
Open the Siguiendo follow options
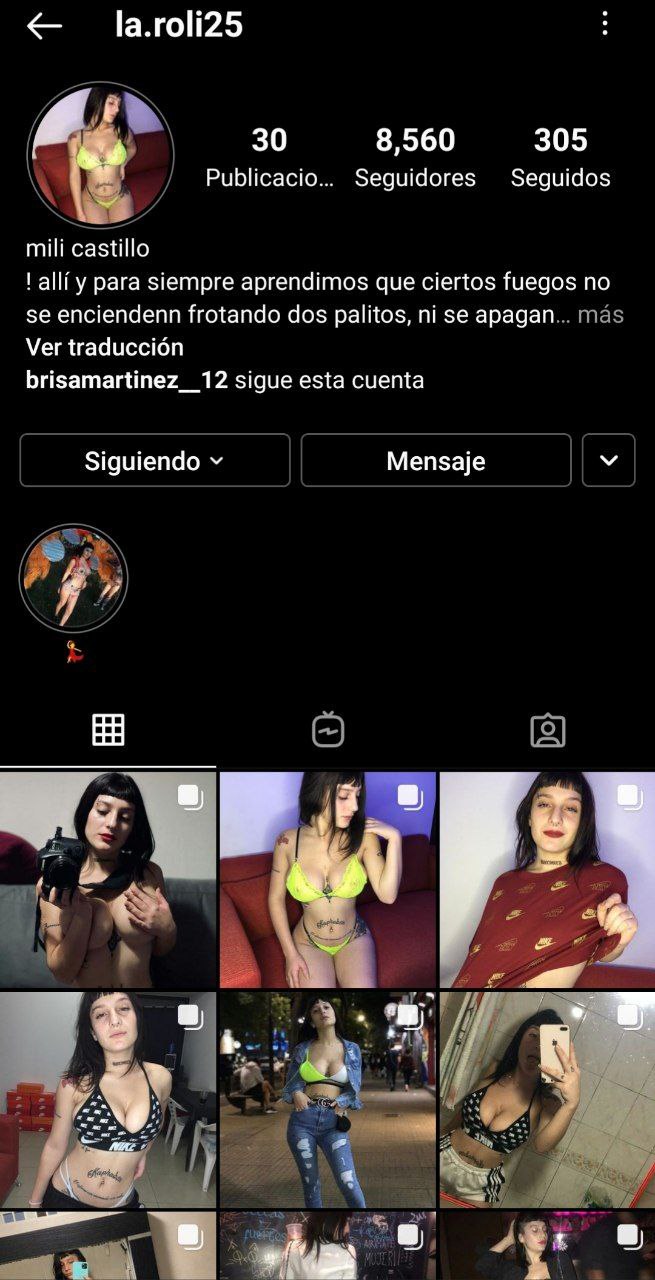pyautogui.click(x=155, y=460)
